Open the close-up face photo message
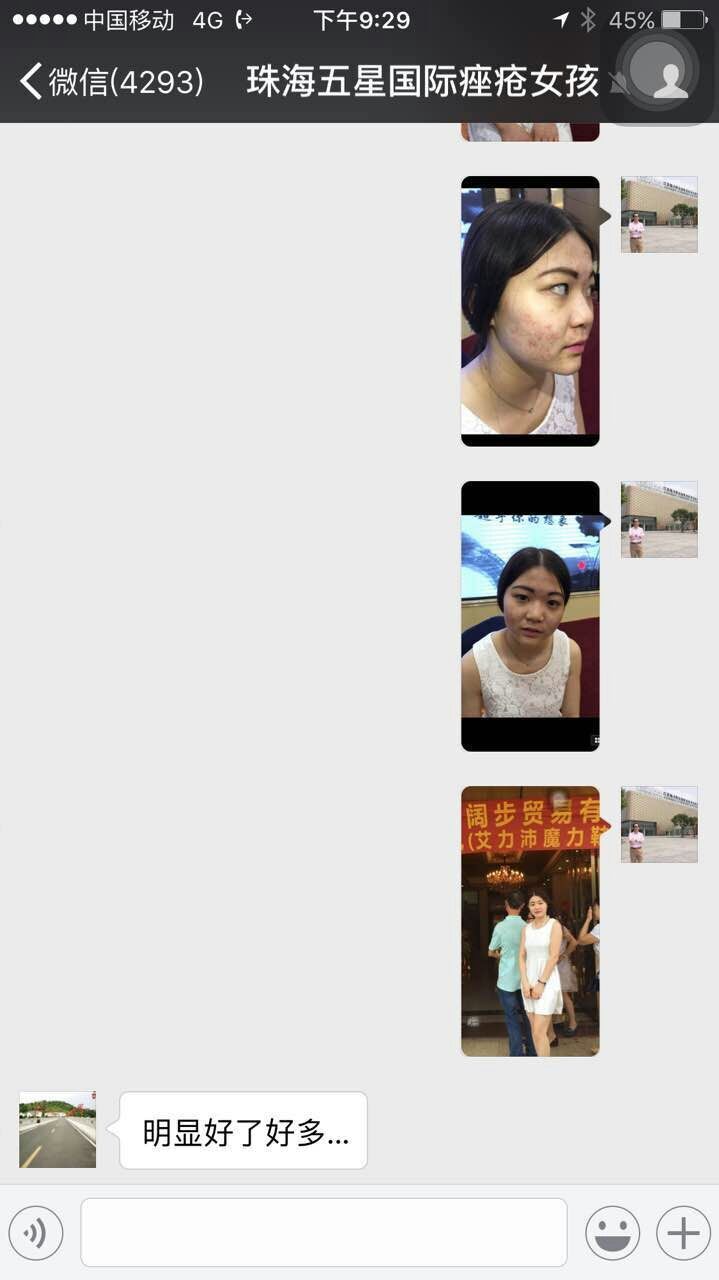 pos(530,311)
